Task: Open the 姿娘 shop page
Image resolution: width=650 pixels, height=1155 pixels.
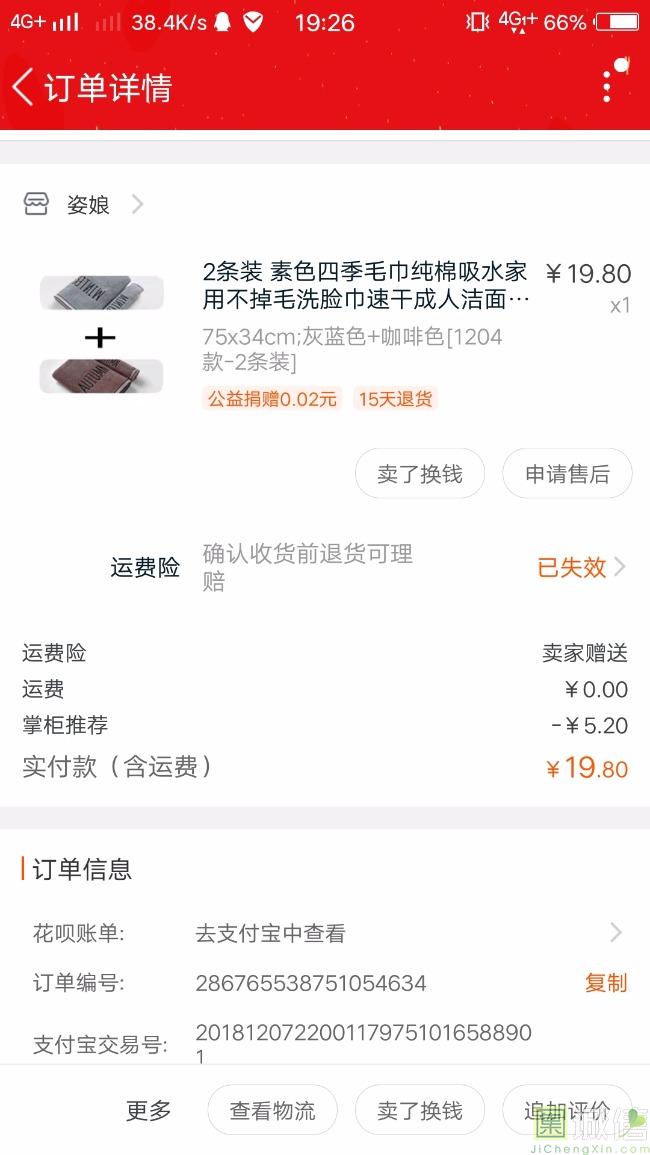Action: click(88, 205)
